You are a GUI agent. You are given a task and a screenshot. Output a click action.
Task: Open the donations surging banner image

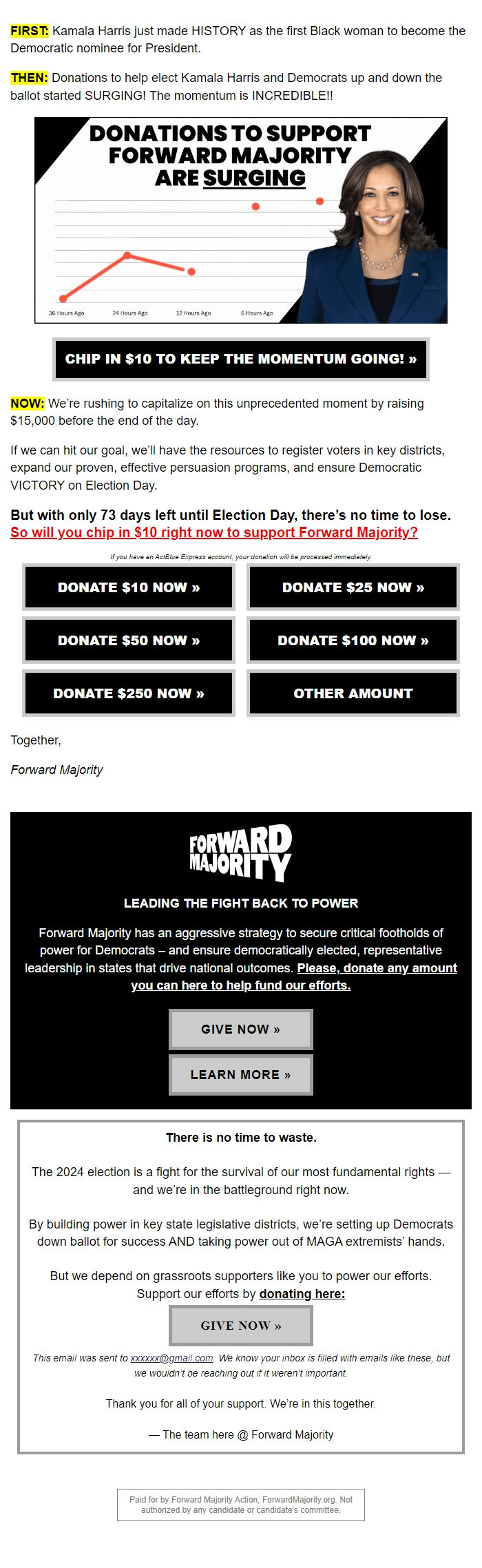tap(240, 220)
